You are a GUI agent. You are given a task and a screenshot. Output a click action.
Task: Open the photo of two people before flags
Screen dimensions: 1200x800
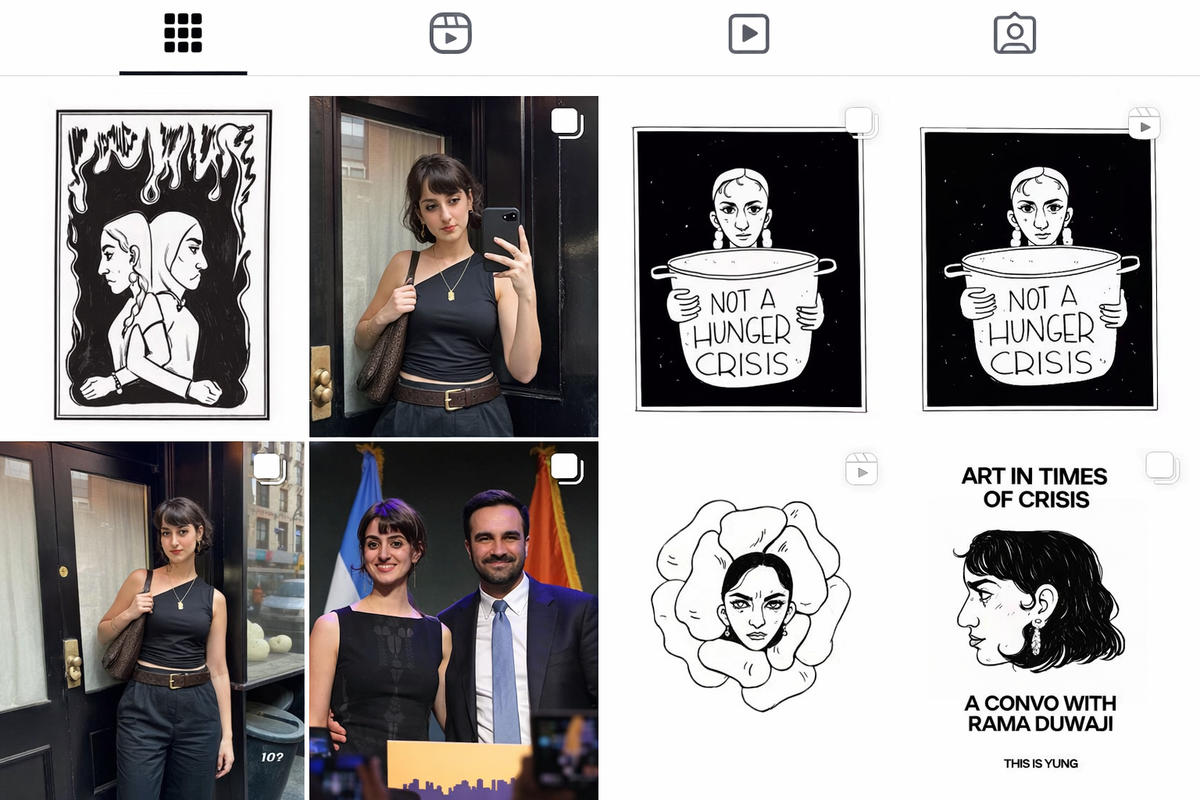pos(454,620)
